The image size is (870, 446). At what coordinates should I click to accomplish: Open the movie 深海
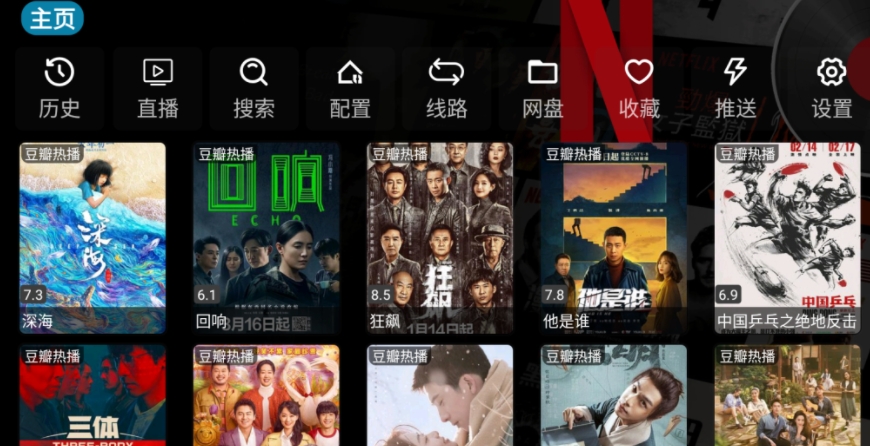pyautogui.click(x=92, y=237)
